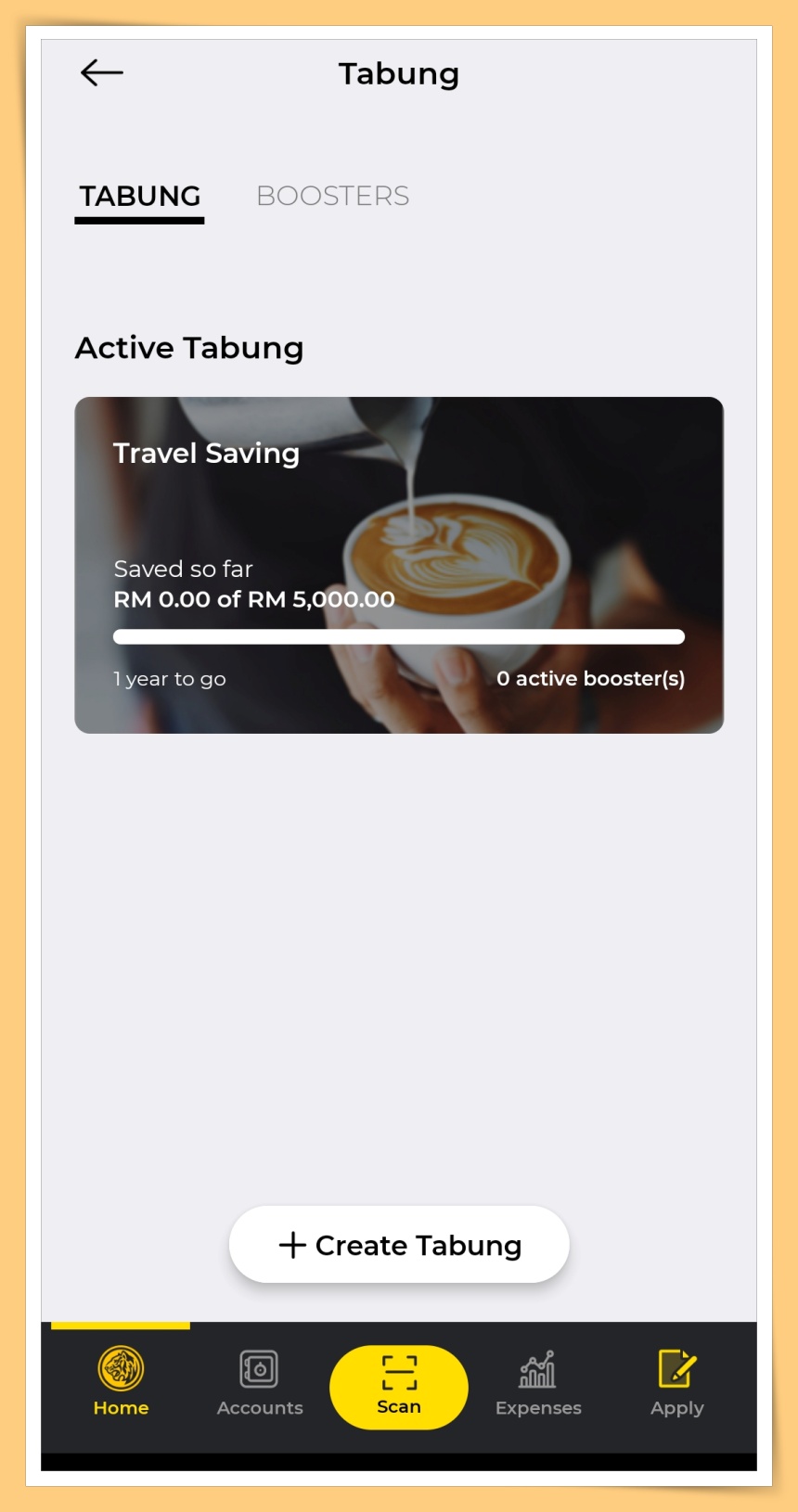Go to Home in bottom navigation
Screen dimensions: 798x1512
[121, 1382]
